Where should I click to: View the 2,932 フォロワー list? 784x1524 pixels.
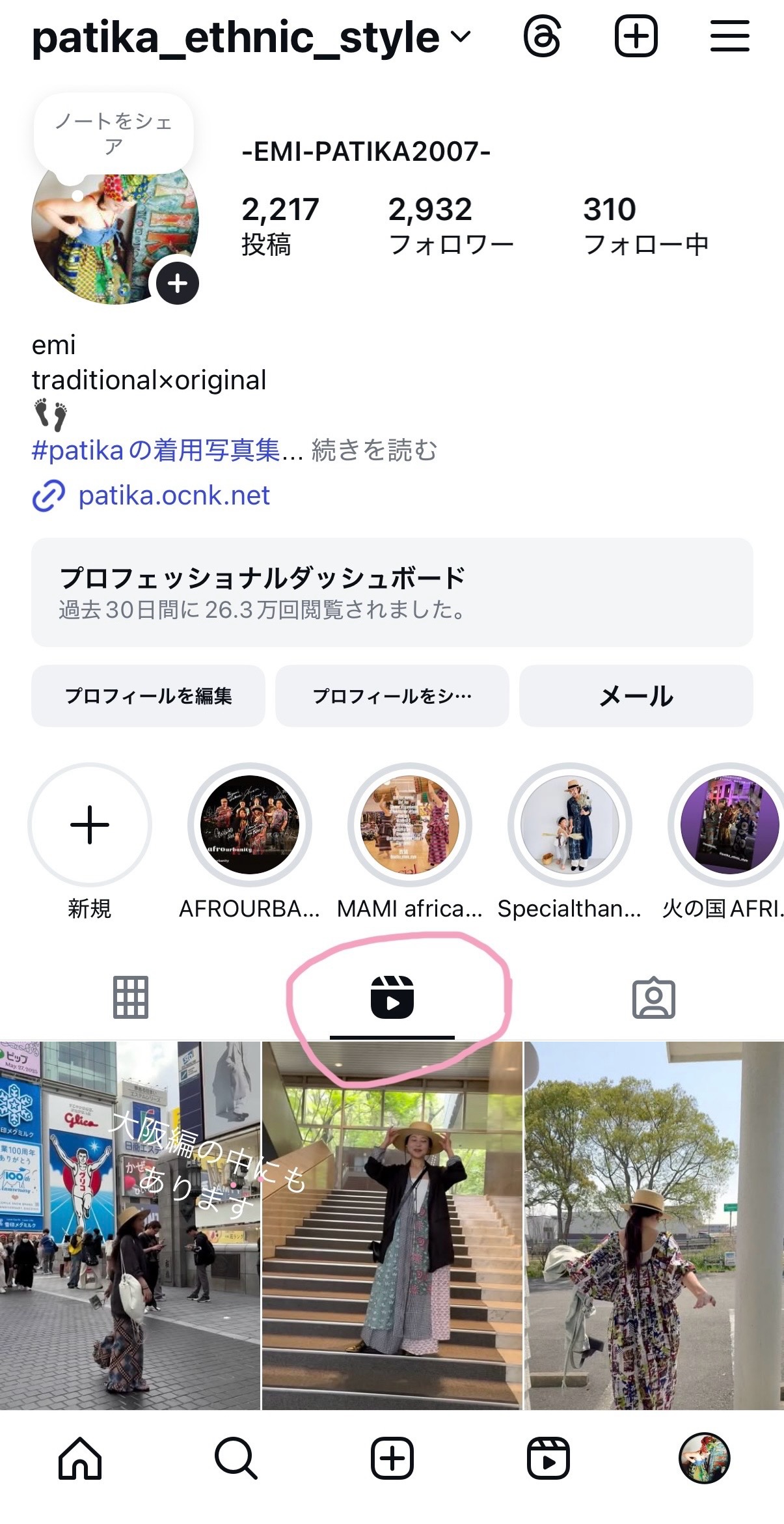451,226
